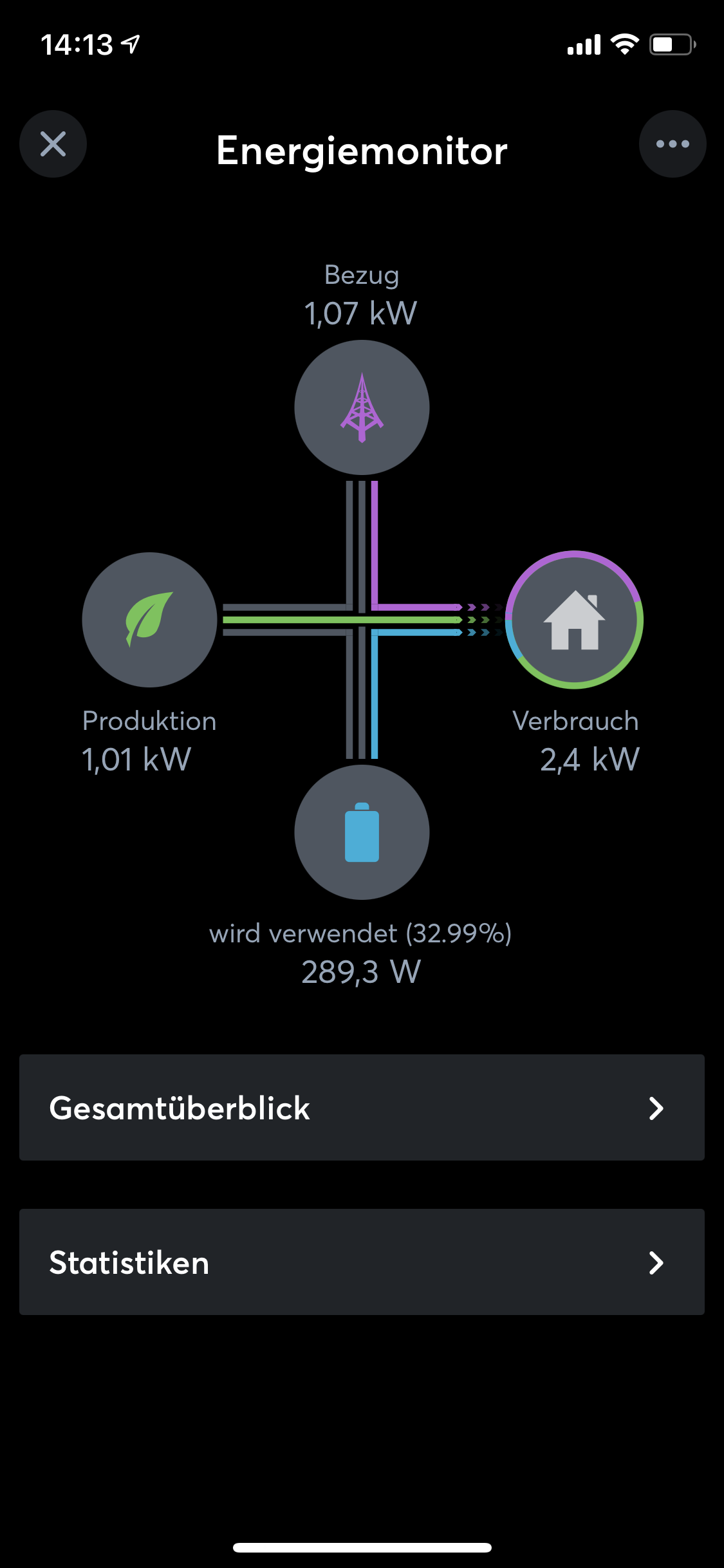The image size is (724, 1568).
Task: Open the Statistiken row
Action: 362,1262
